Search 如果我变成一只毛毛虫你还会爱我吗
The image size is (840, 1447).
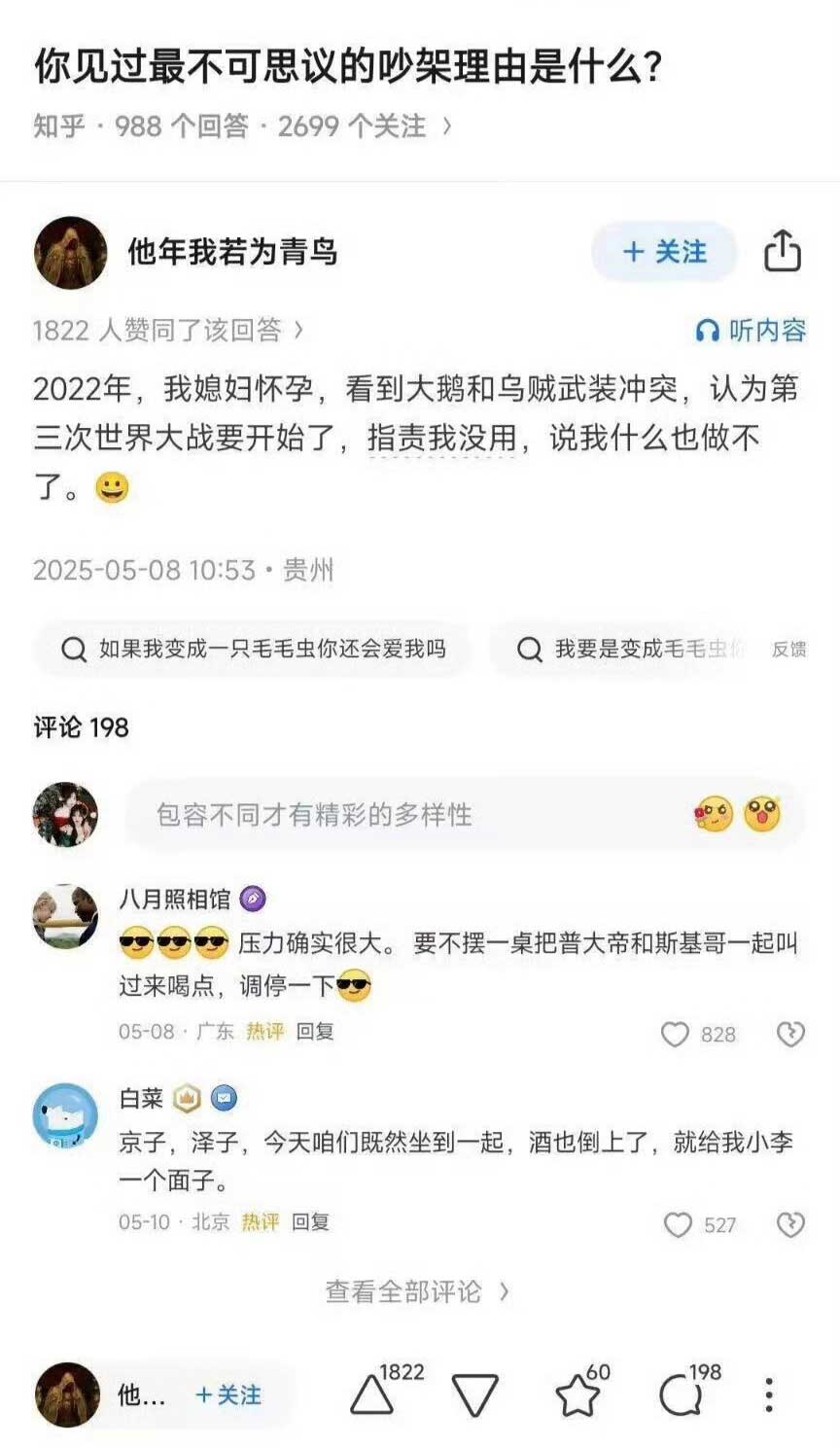click(255, 649)
